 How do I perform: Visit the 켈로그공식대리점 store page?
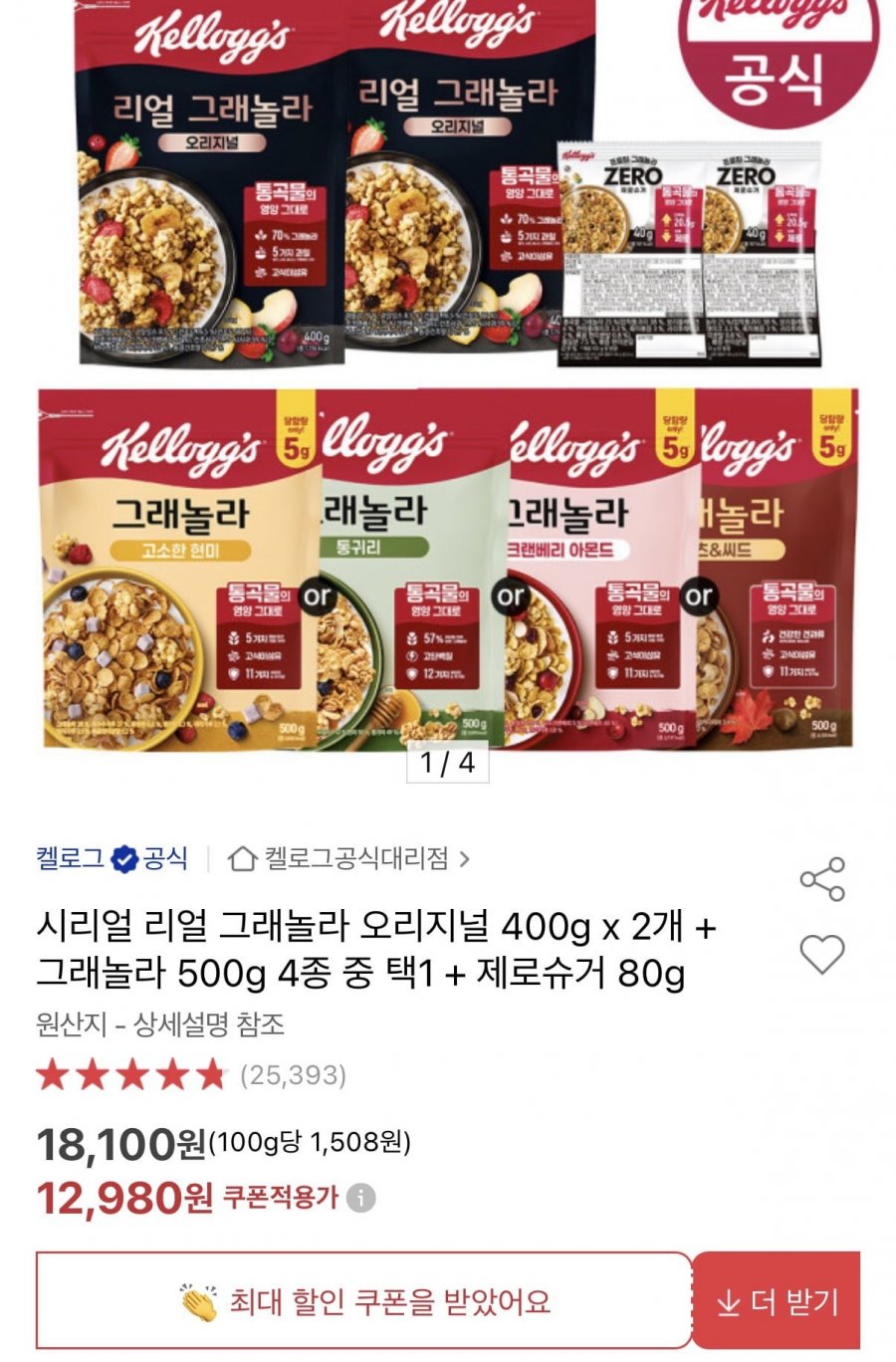[349, 858]
